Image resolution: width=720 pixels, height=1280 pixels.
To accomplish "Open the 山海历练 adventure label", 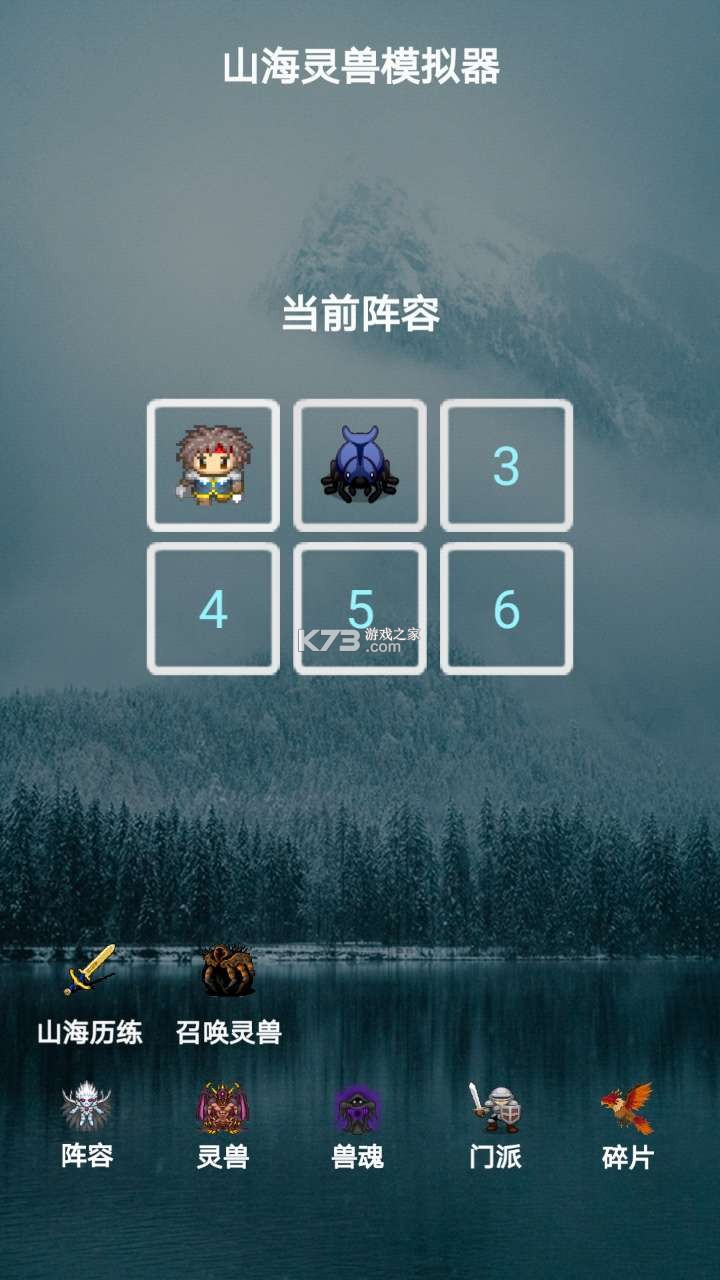I will coord(90,1032).
